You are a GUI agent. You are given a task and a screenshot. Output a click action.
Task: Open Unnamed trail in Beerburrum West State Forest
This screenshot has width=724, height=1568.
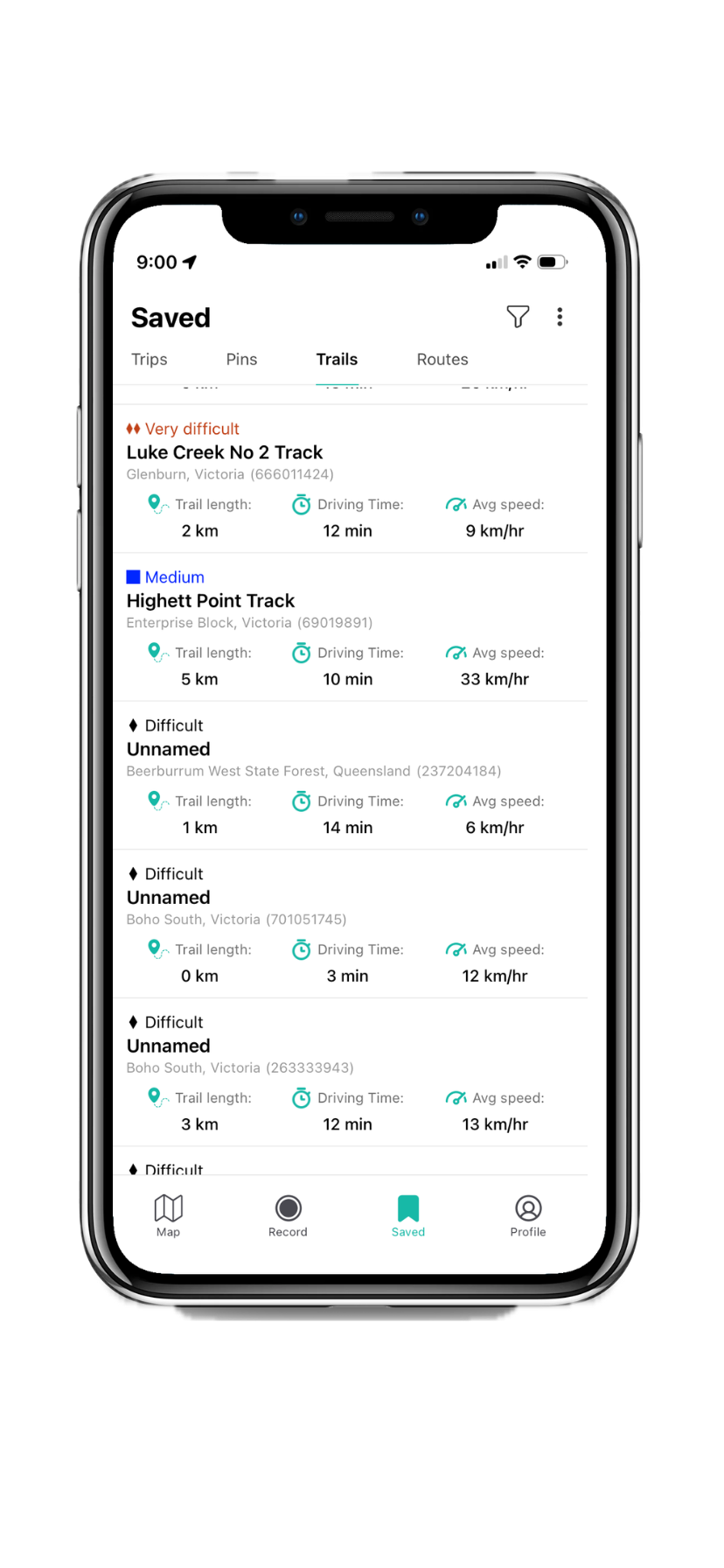169,750
